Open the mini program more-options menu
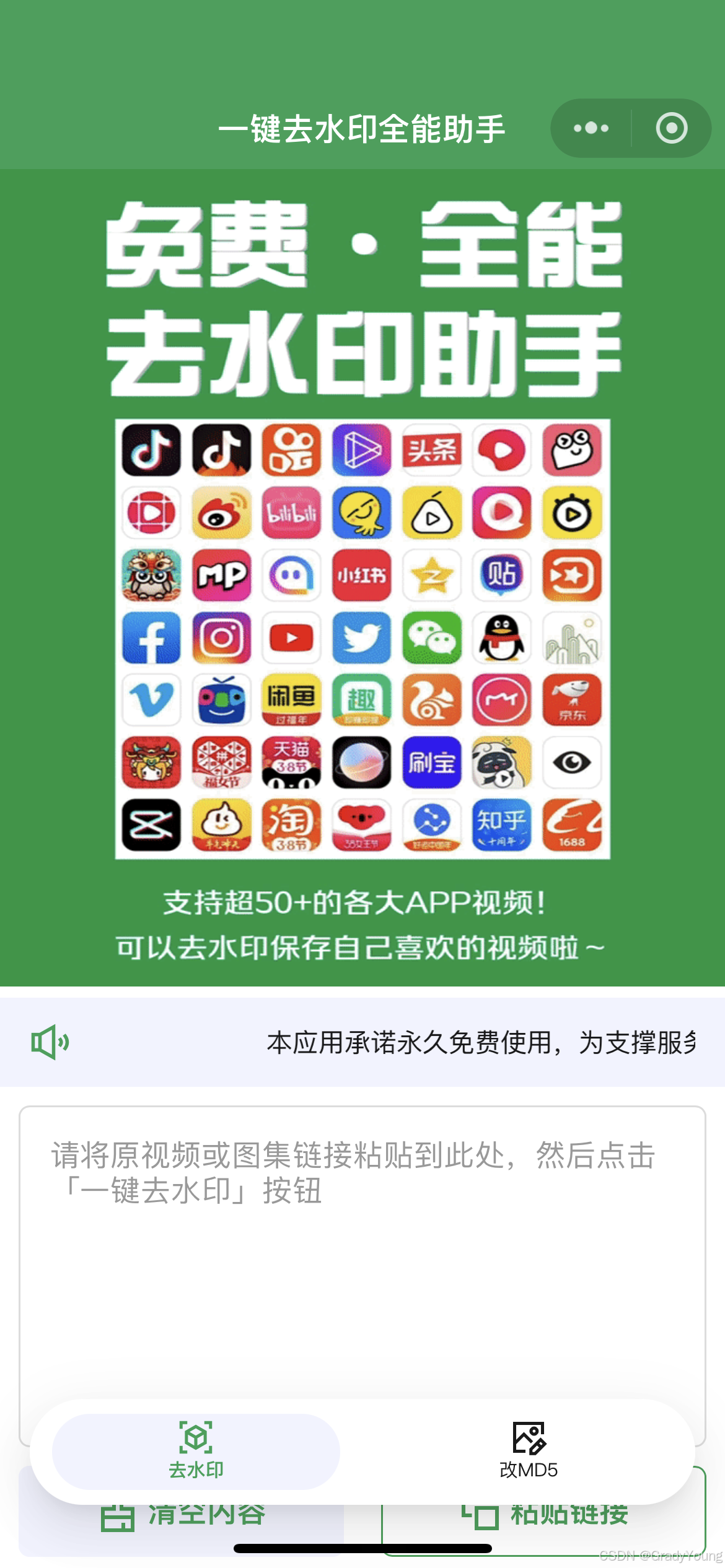Image resolution: width=725 pixels, height=1568 pixels. (x=591, y=128)
